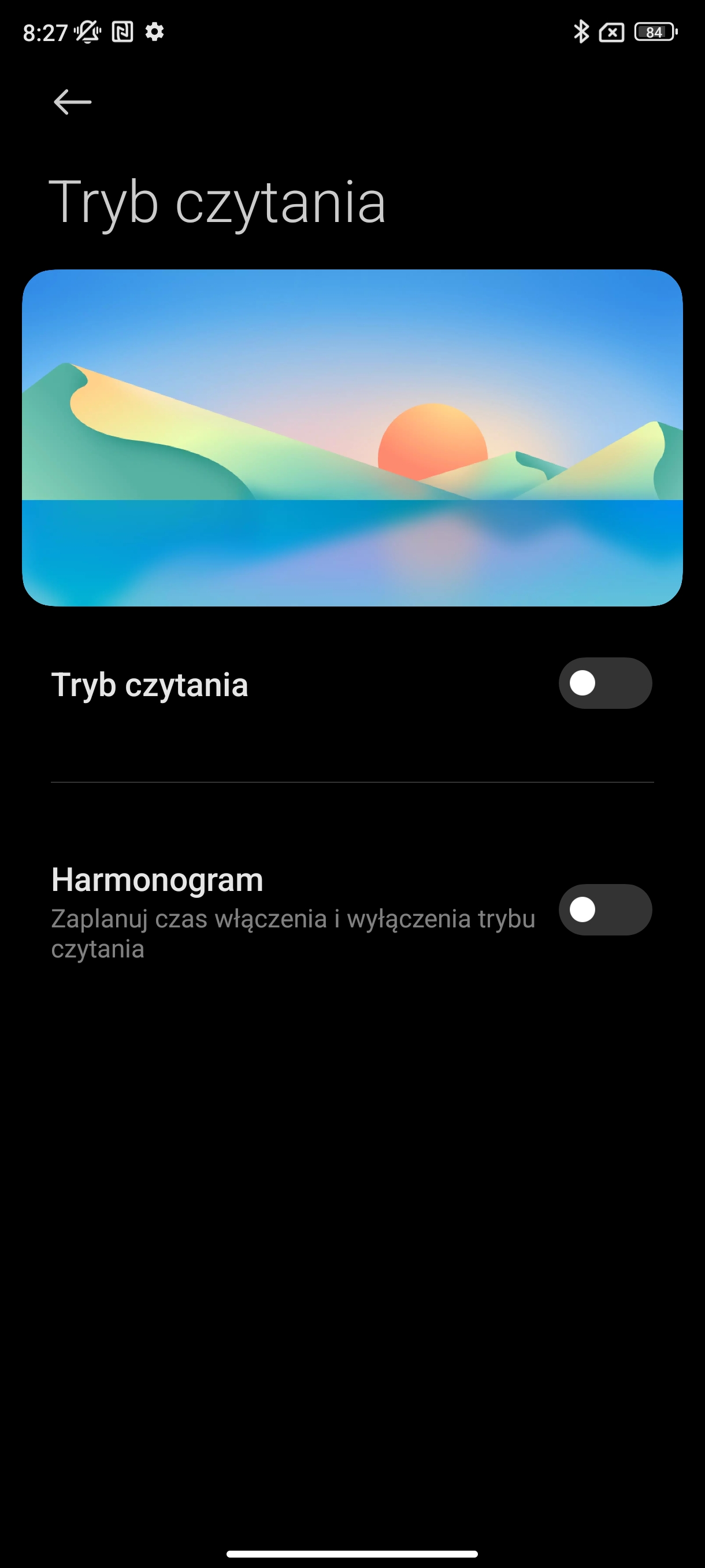Enable the Tryb czytania switch
The image size is (705, 1568).
pyautogui.click(x=604, y=683)
